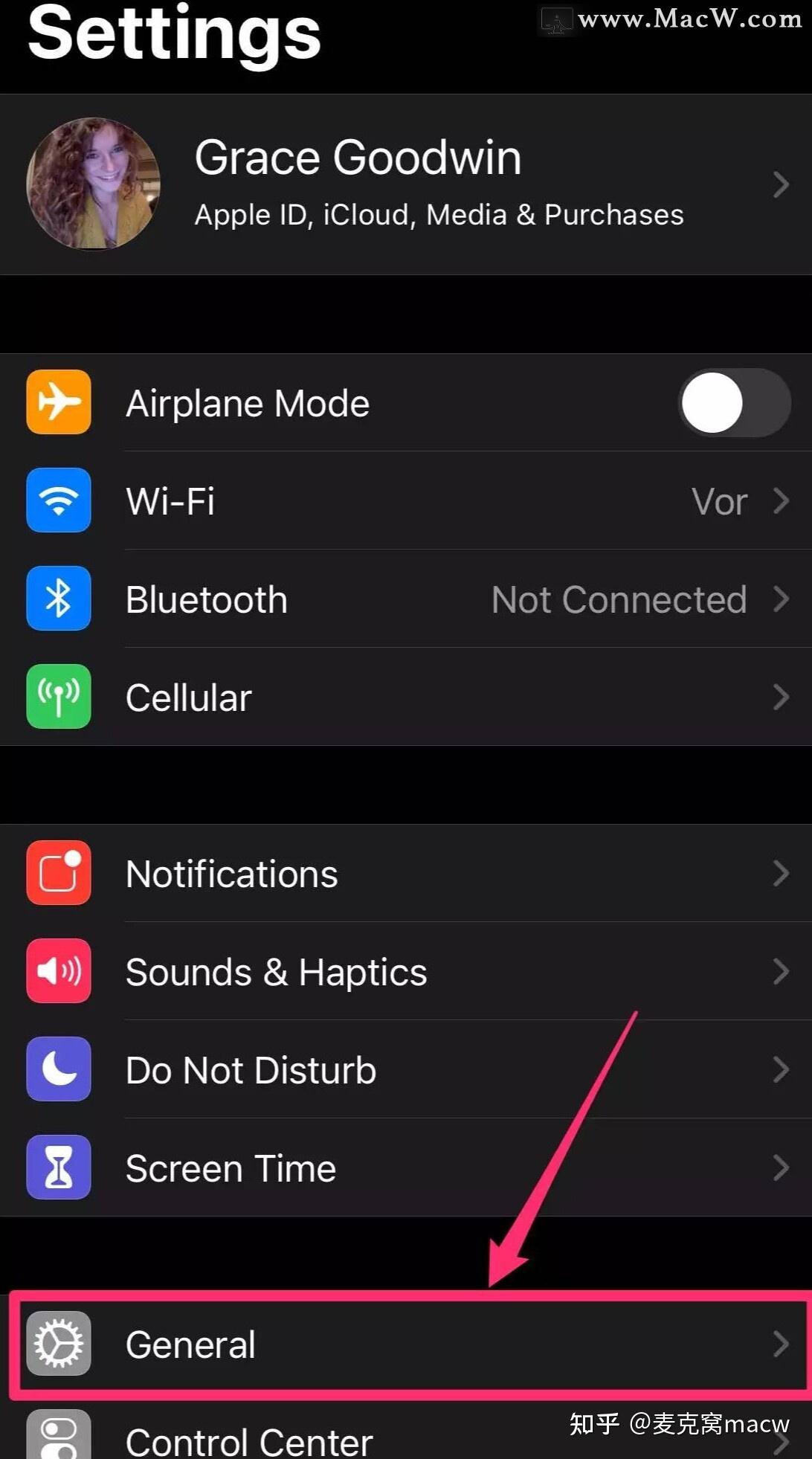The height and width of the screenshot is (1459, 812).
Task: Expand the Cellular row chevron
Action: pyautogui.click(x=781, y=697)
